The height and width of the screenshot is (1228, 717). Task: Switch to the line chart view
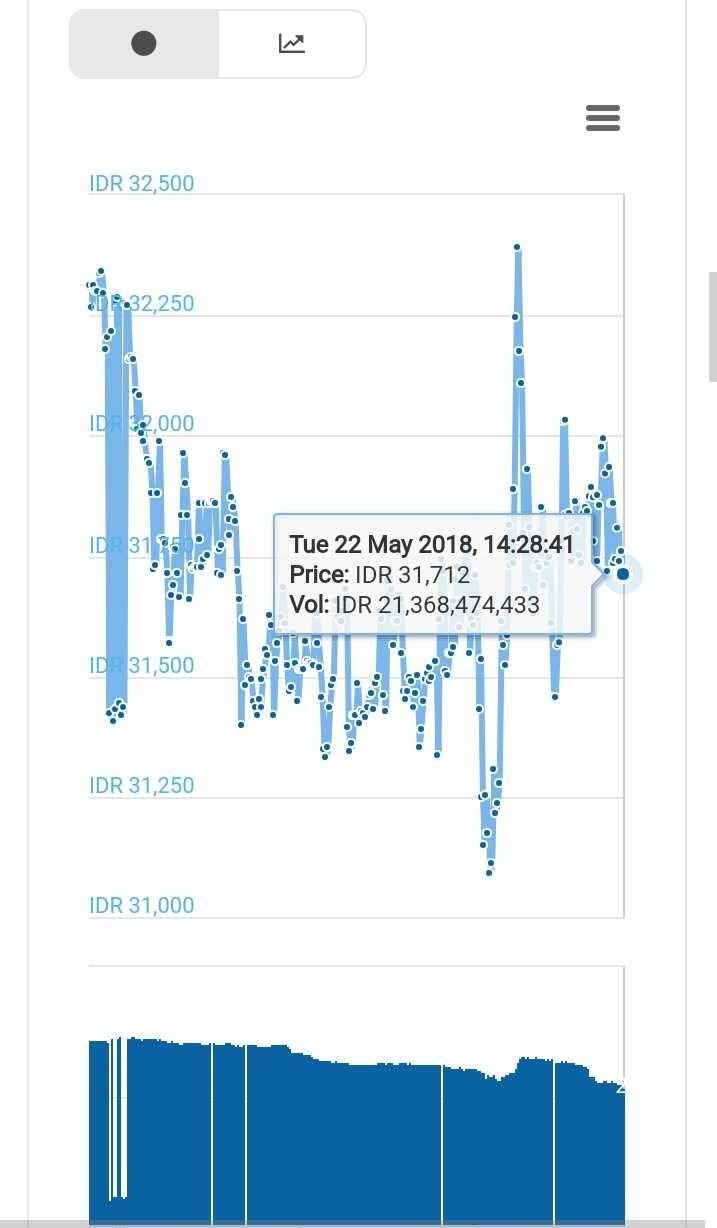click(292, 44)
